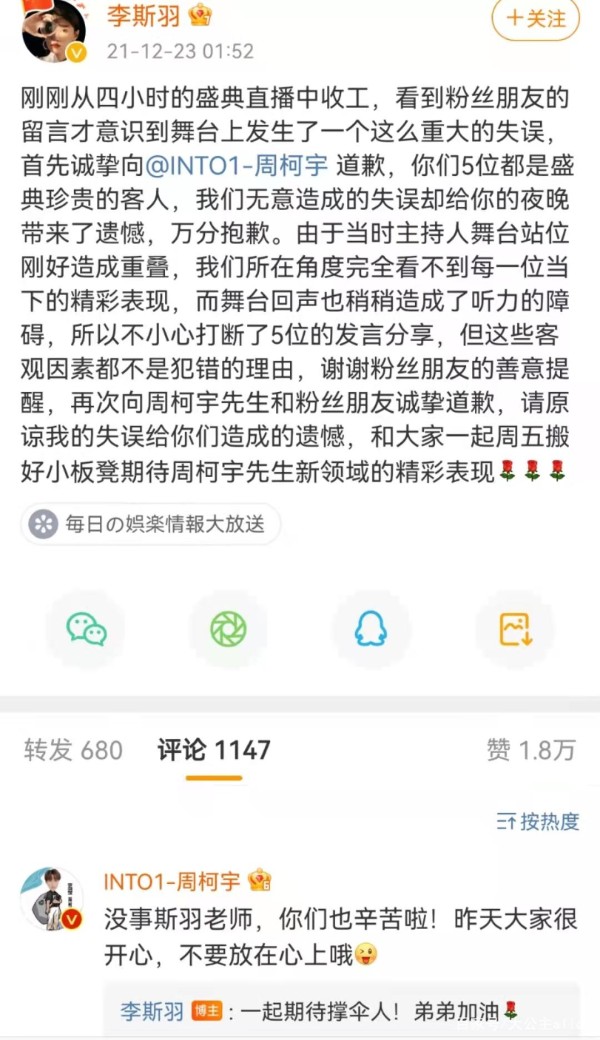
Task: Change comment sorting via 按热度
Action: pos(538,821)
